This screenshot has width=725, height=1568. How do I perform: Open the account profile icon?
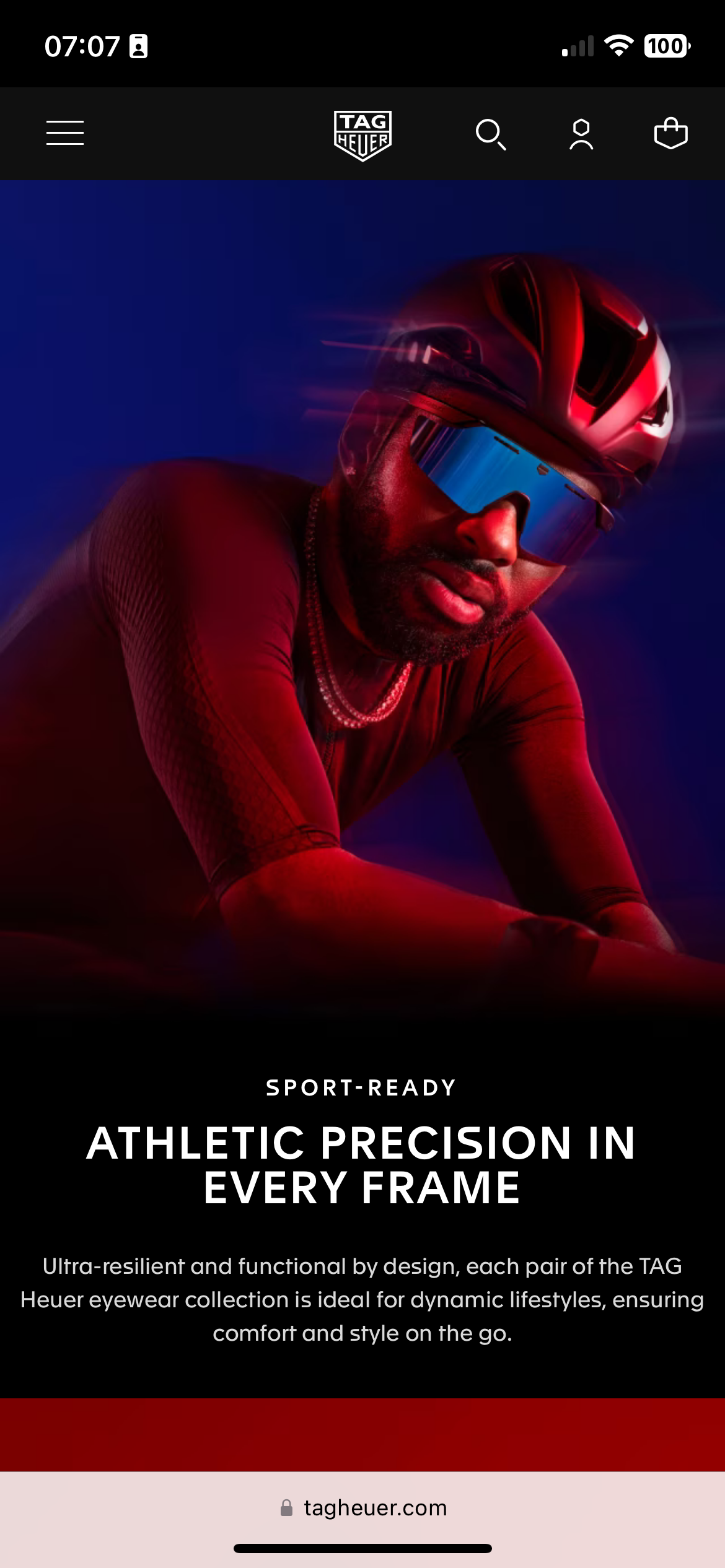click(581, 134)
